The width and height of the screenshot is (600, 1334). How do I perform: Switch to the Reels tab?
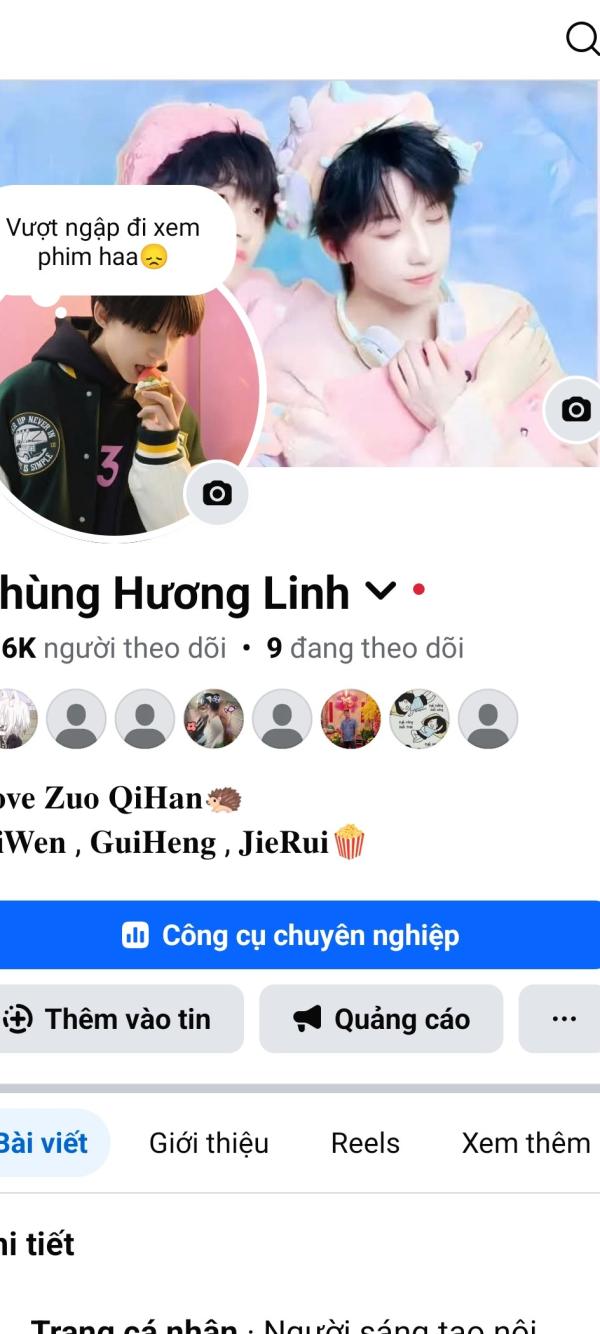pos(365,1143)
